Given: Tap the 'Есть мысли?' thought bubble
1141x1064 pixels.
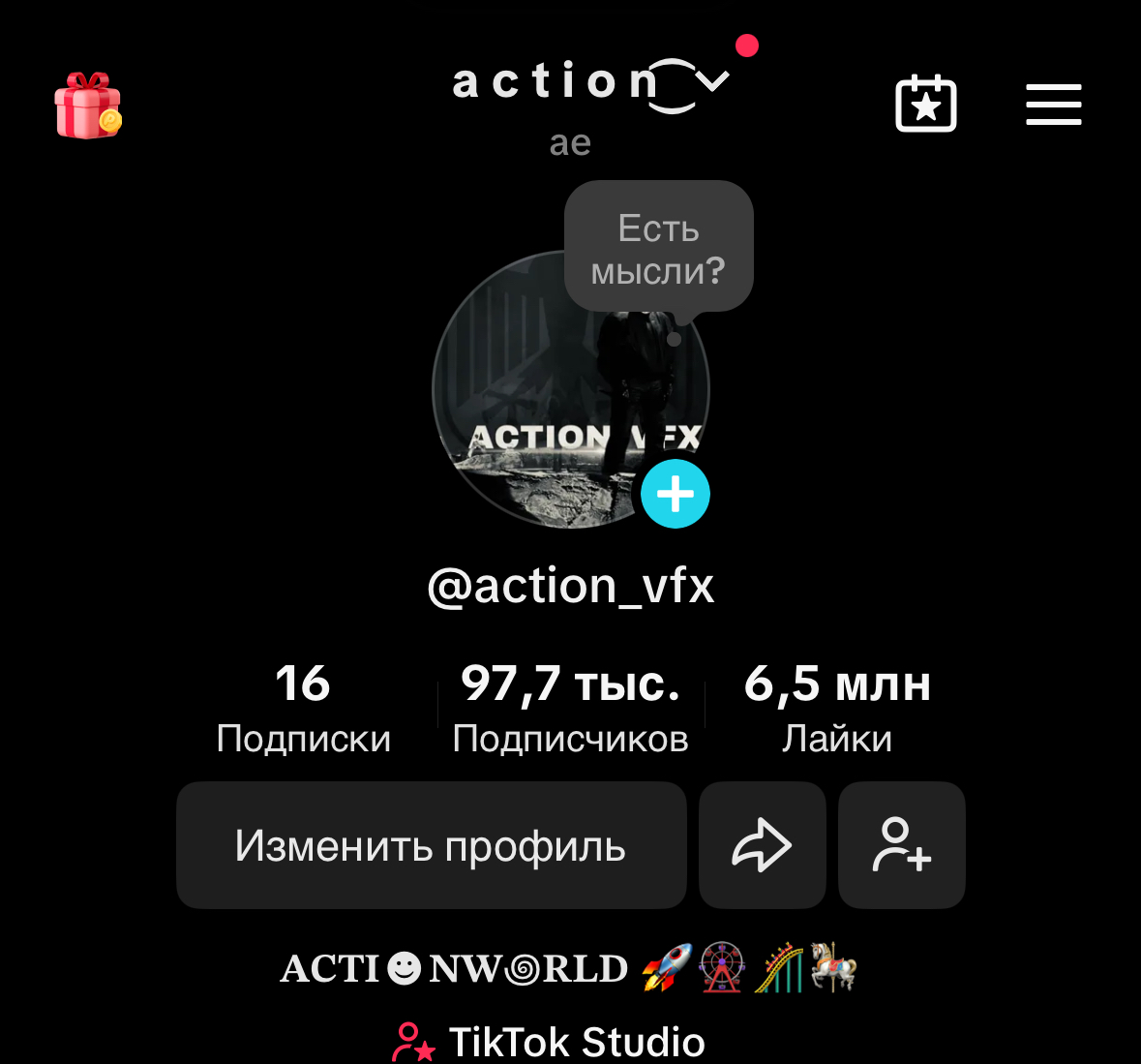Looking at the screenshot, I should pos(658,248).
